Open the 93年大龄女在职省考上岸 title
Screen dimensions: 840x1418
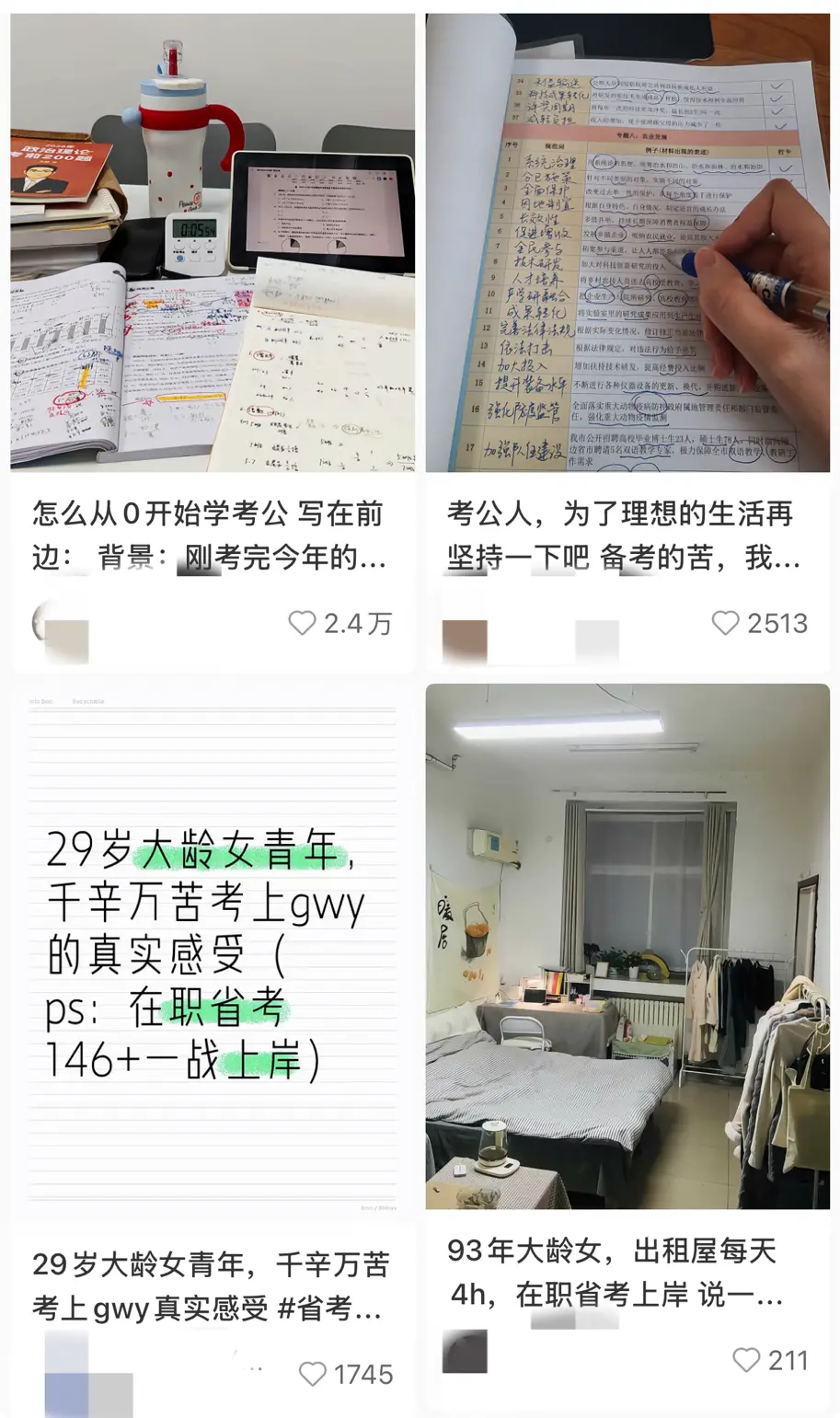pos(629,1274)
